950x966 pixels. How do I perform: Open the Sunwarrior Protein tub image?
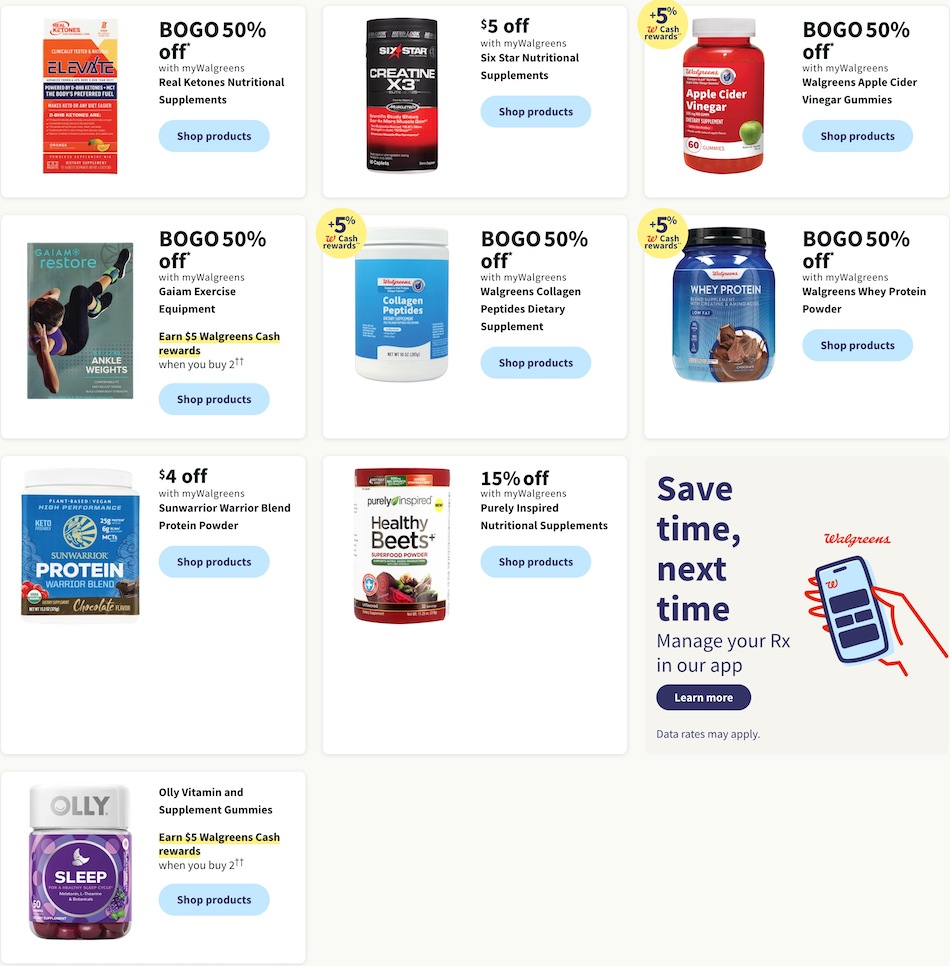pos(80,545)
